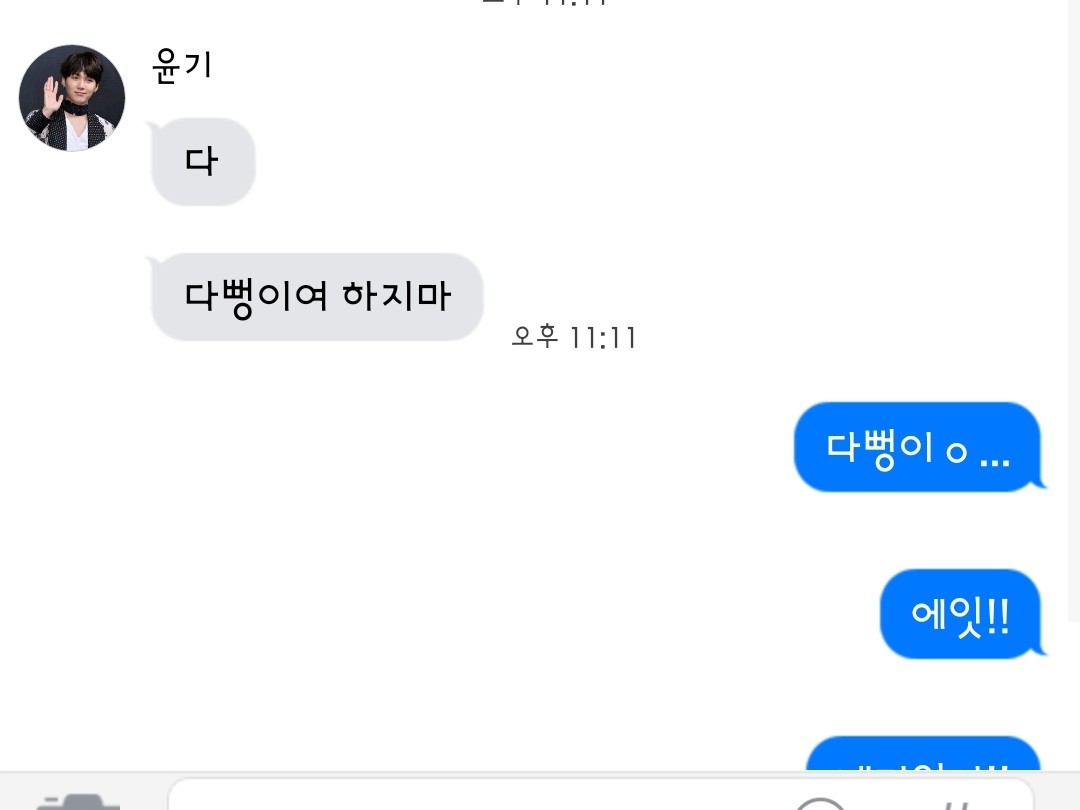This screenshot has height=810, width=1080.
Task: Focus the message input field
Action: coord(601,795)
